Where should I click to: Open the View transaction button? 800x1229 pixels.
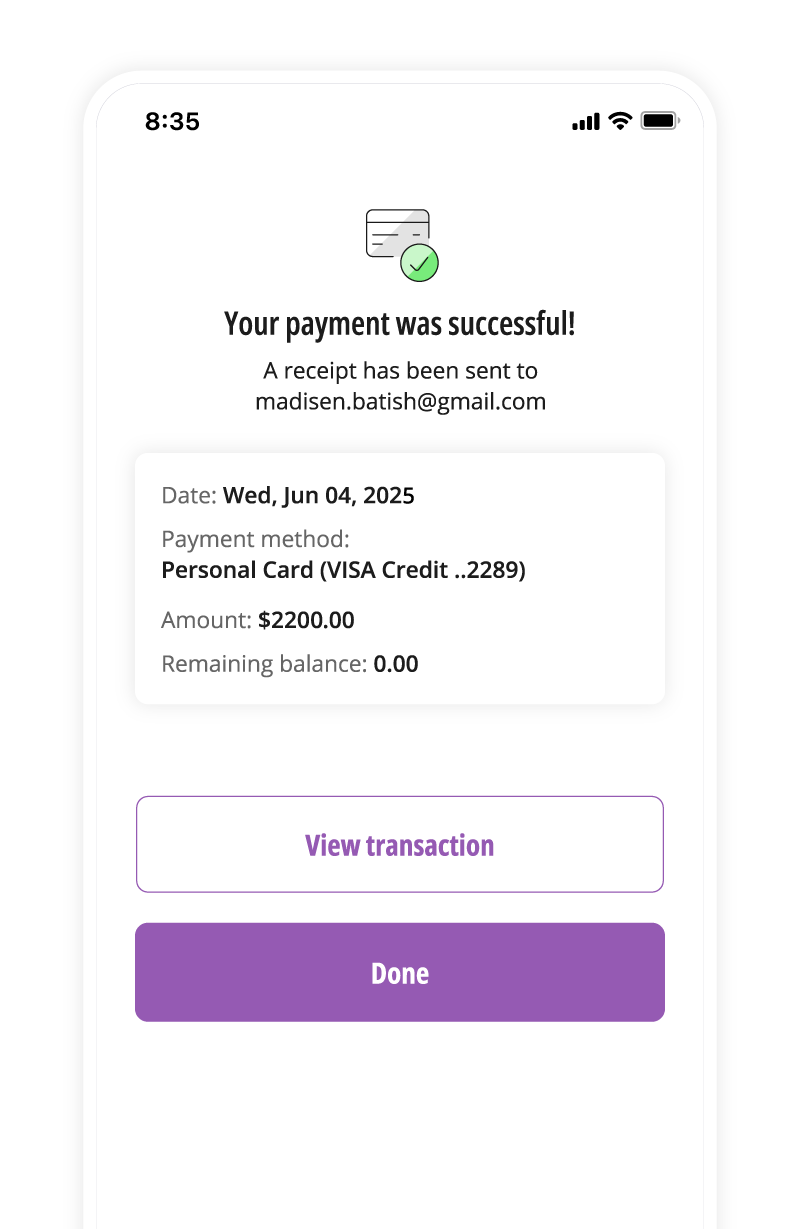399,844
